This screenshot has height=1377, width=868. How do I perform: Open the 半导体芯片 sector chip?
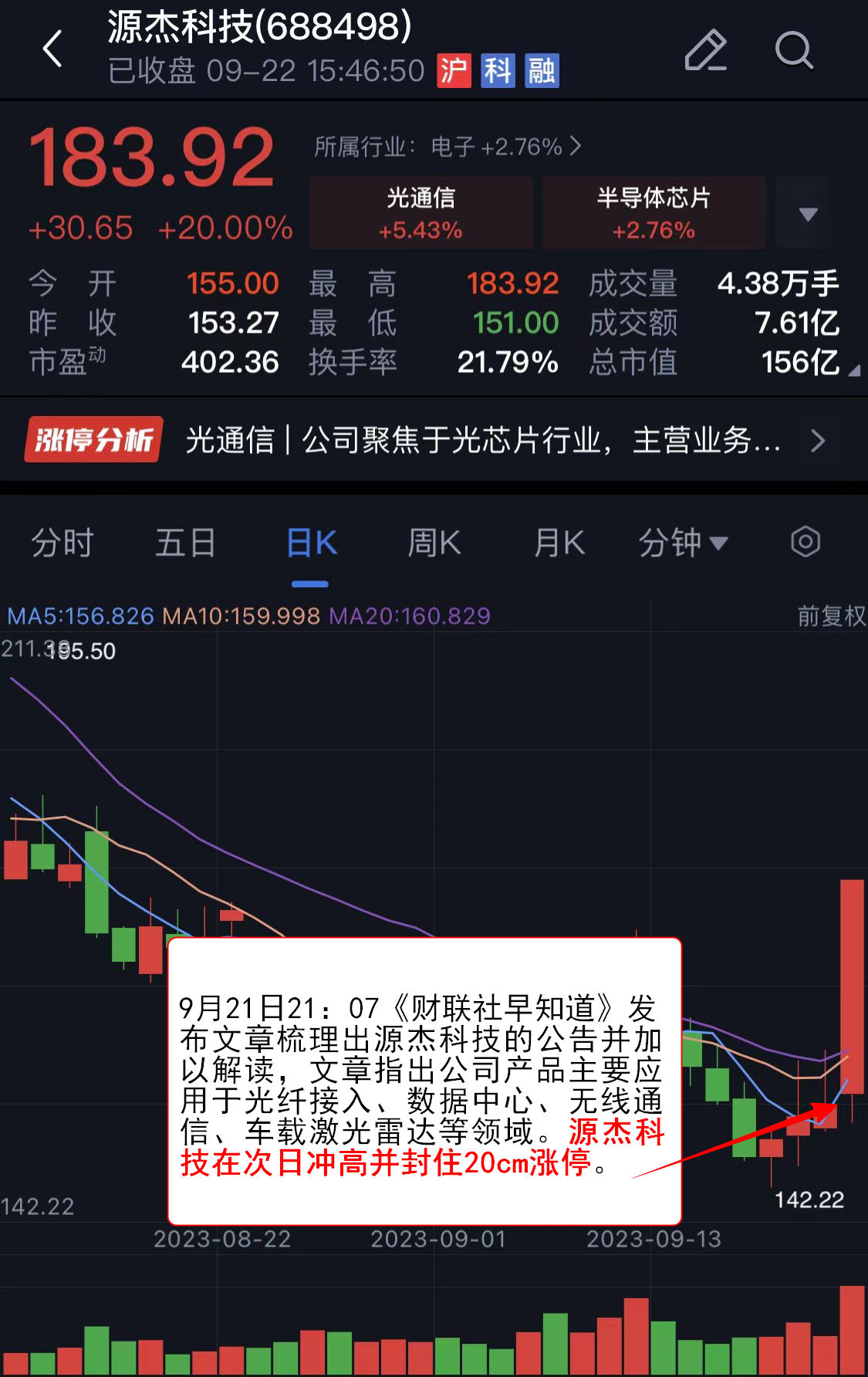click(654, 212)
